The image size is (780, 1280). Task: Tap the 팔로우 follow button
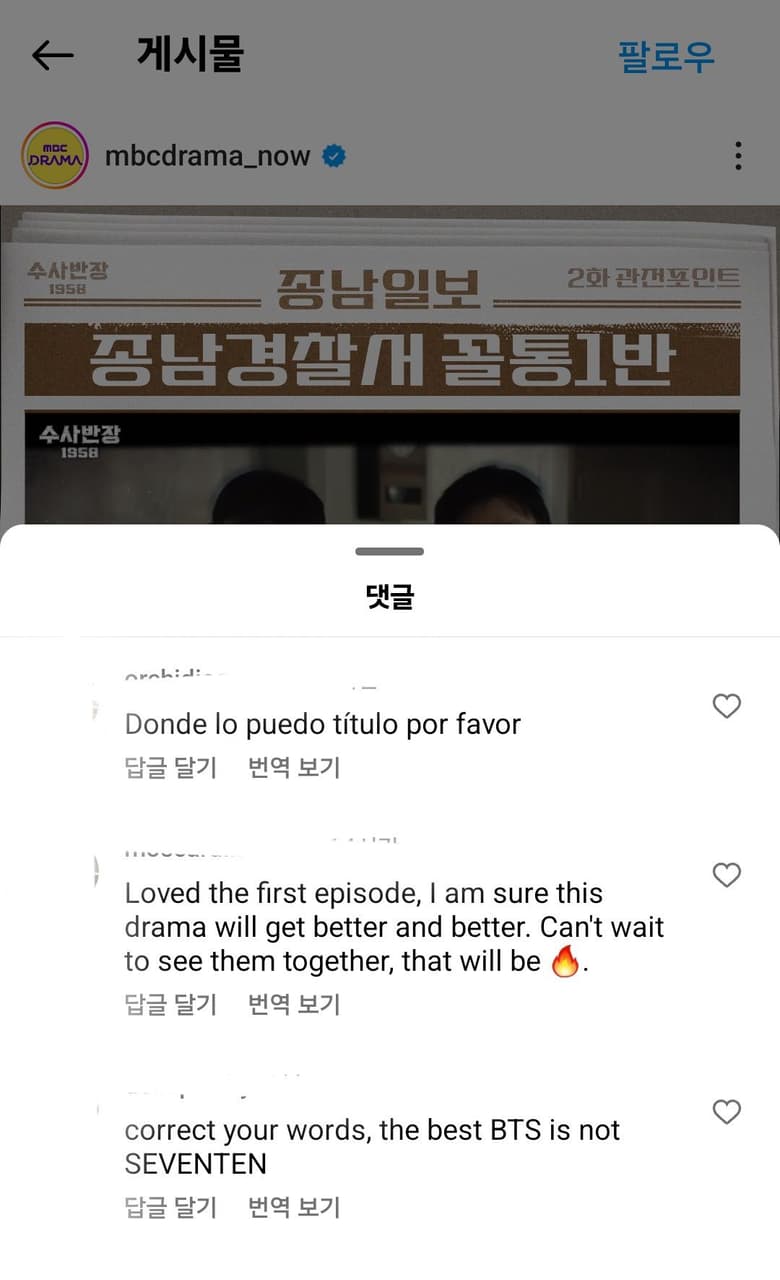click(x=666, y=56)
